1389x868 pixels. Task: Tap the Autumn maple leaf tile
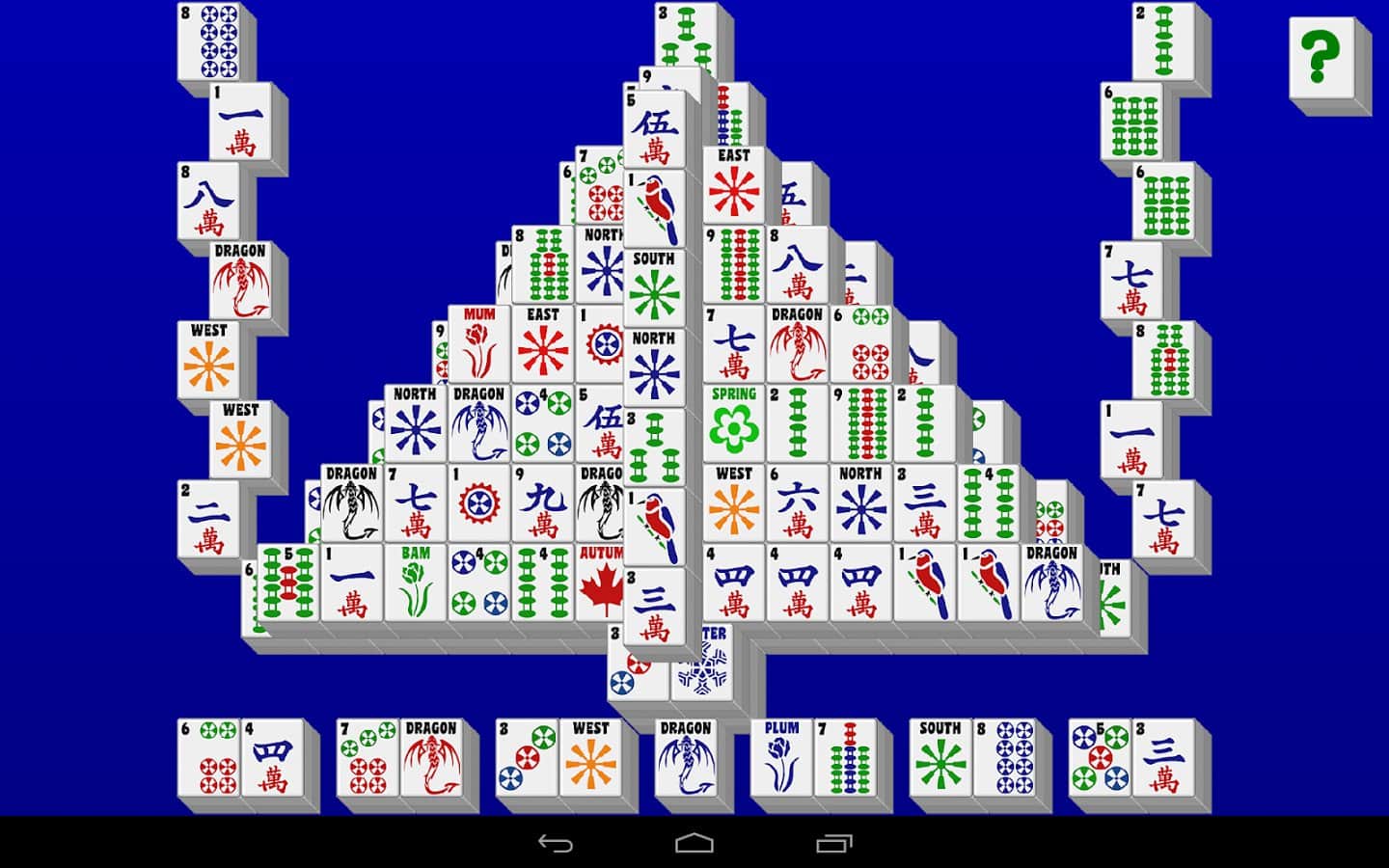click(600, 583)
